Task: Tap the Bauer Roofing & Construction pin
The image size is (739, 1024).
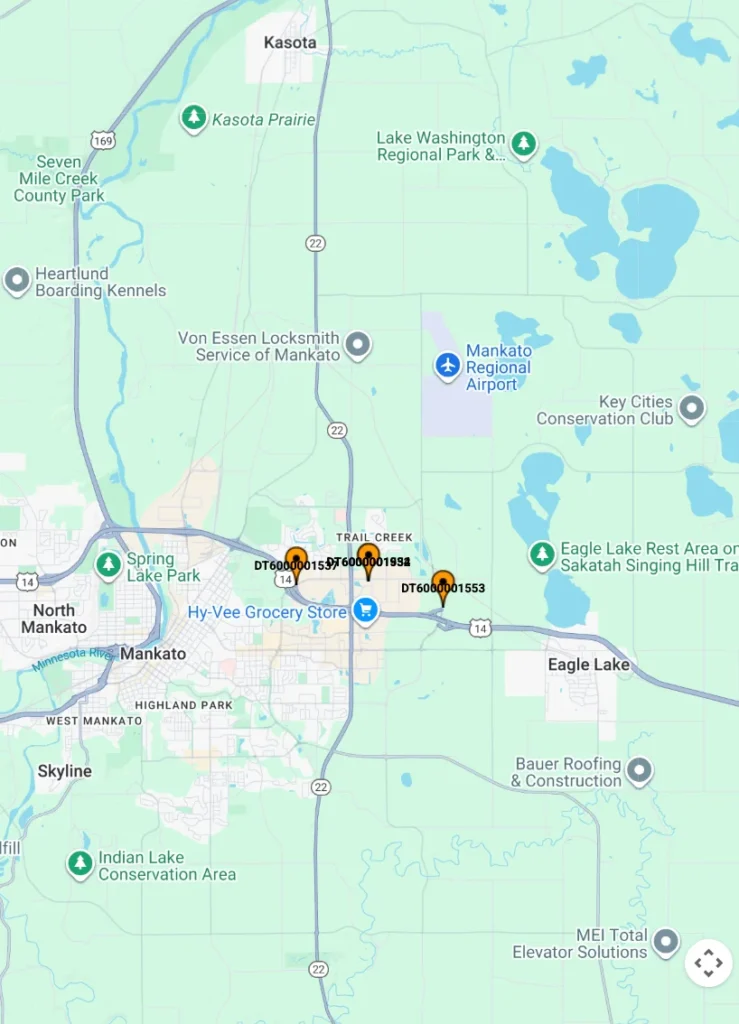Action: pos(639,771)
